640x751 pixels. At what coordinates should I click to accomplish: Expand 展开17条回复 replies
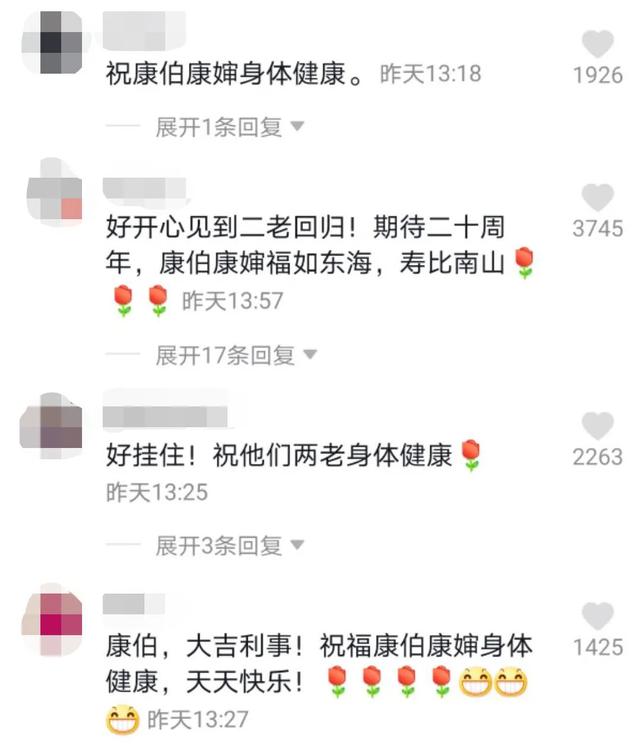tap(235, 355)
